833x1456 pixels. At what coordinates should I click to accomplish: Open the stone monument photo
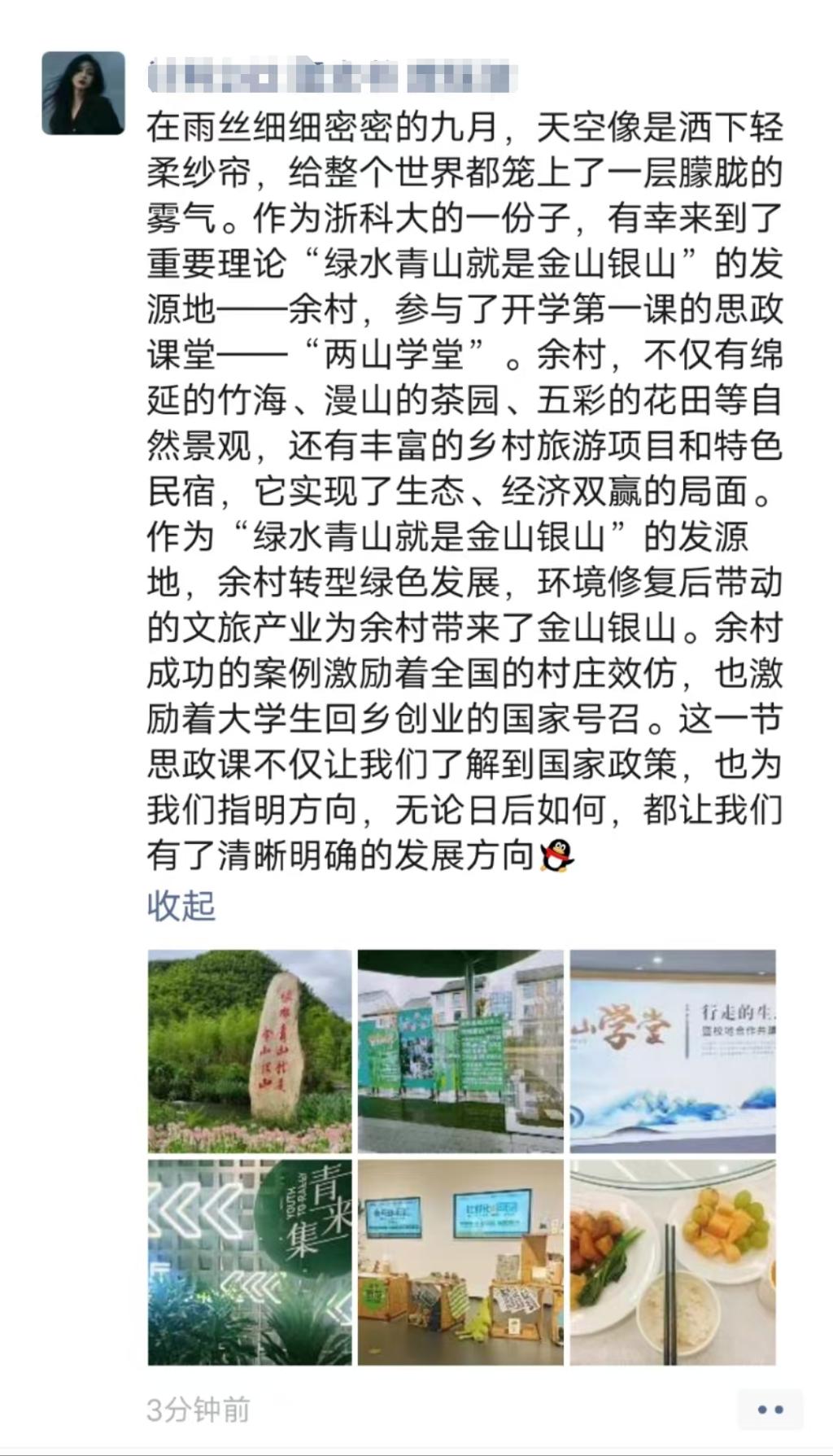coord(250,1051)
